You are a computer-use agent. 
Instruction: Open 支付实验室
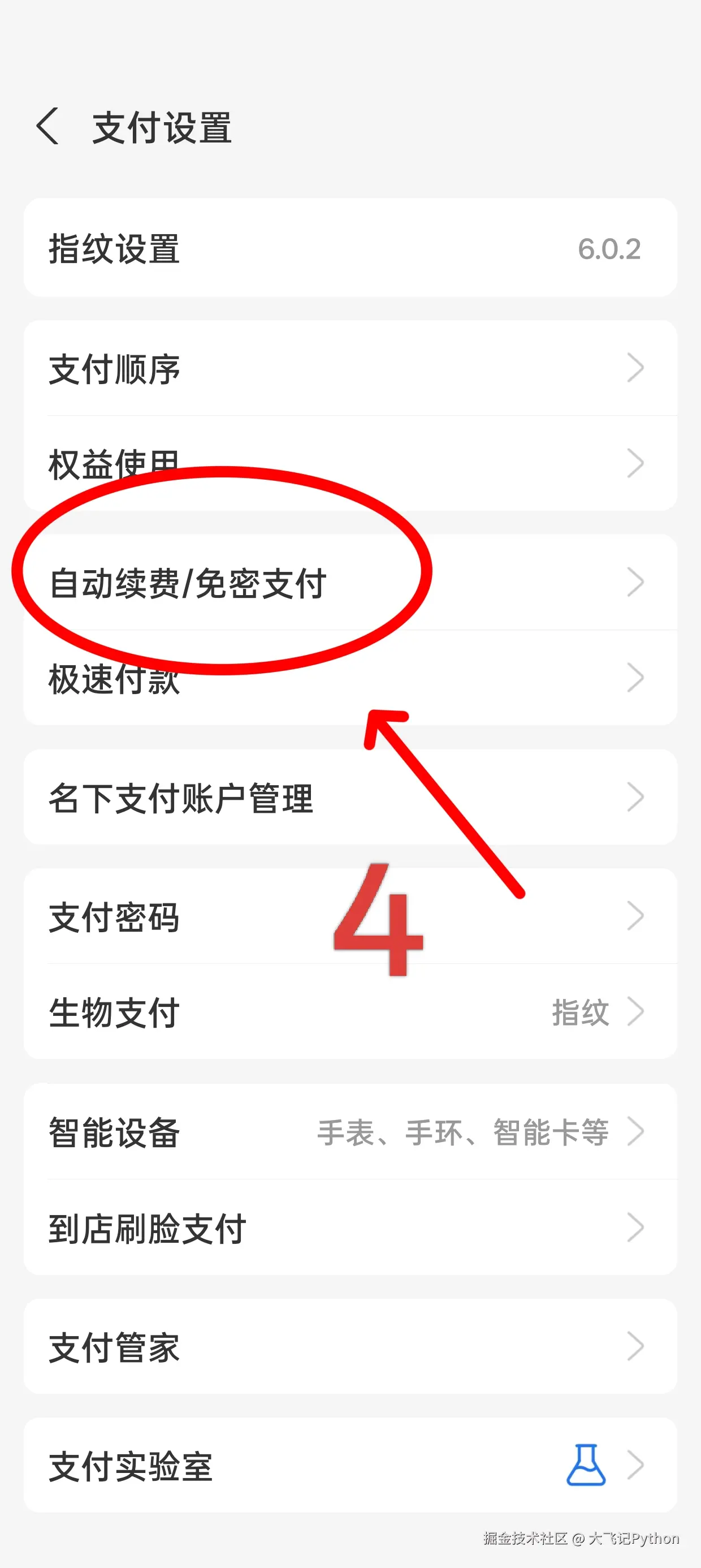click(350, 1466)
